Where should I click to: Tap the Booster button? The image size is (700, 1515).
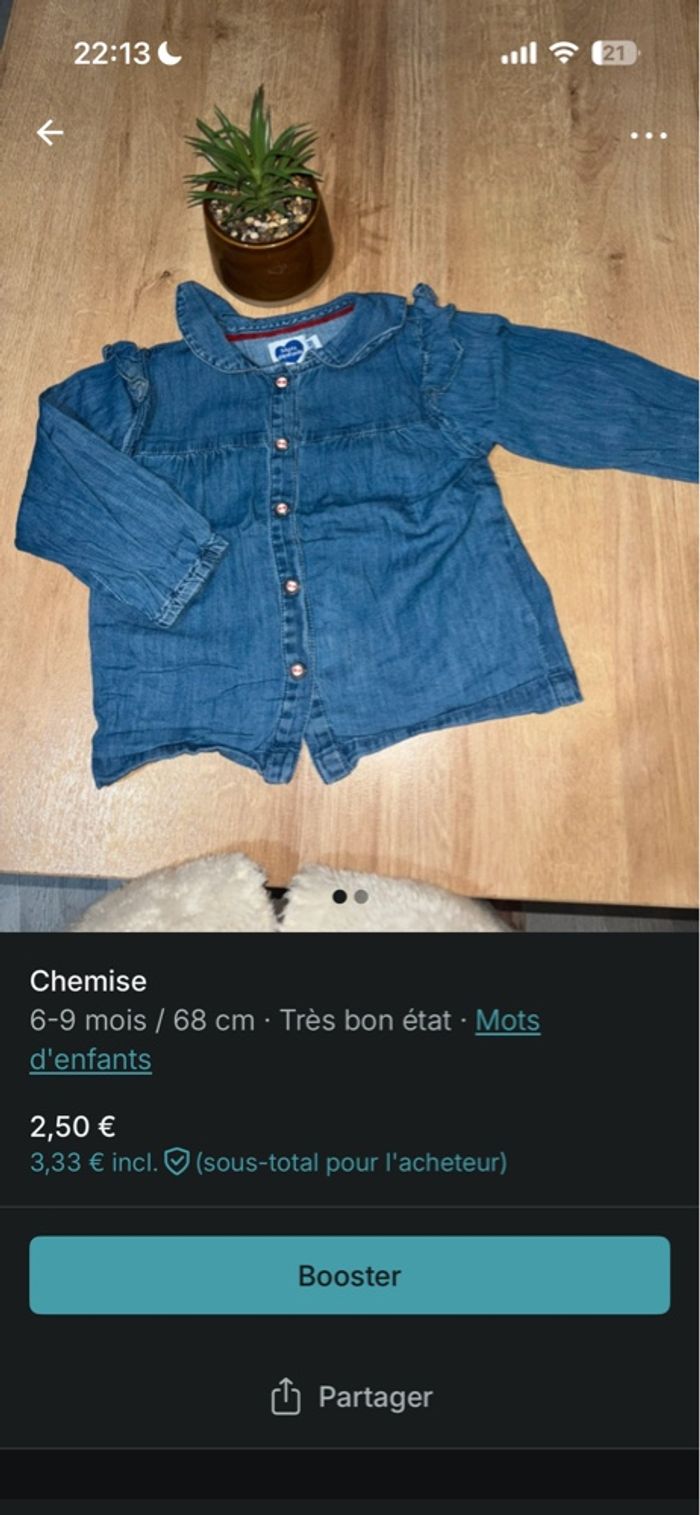click(349, 1275)
